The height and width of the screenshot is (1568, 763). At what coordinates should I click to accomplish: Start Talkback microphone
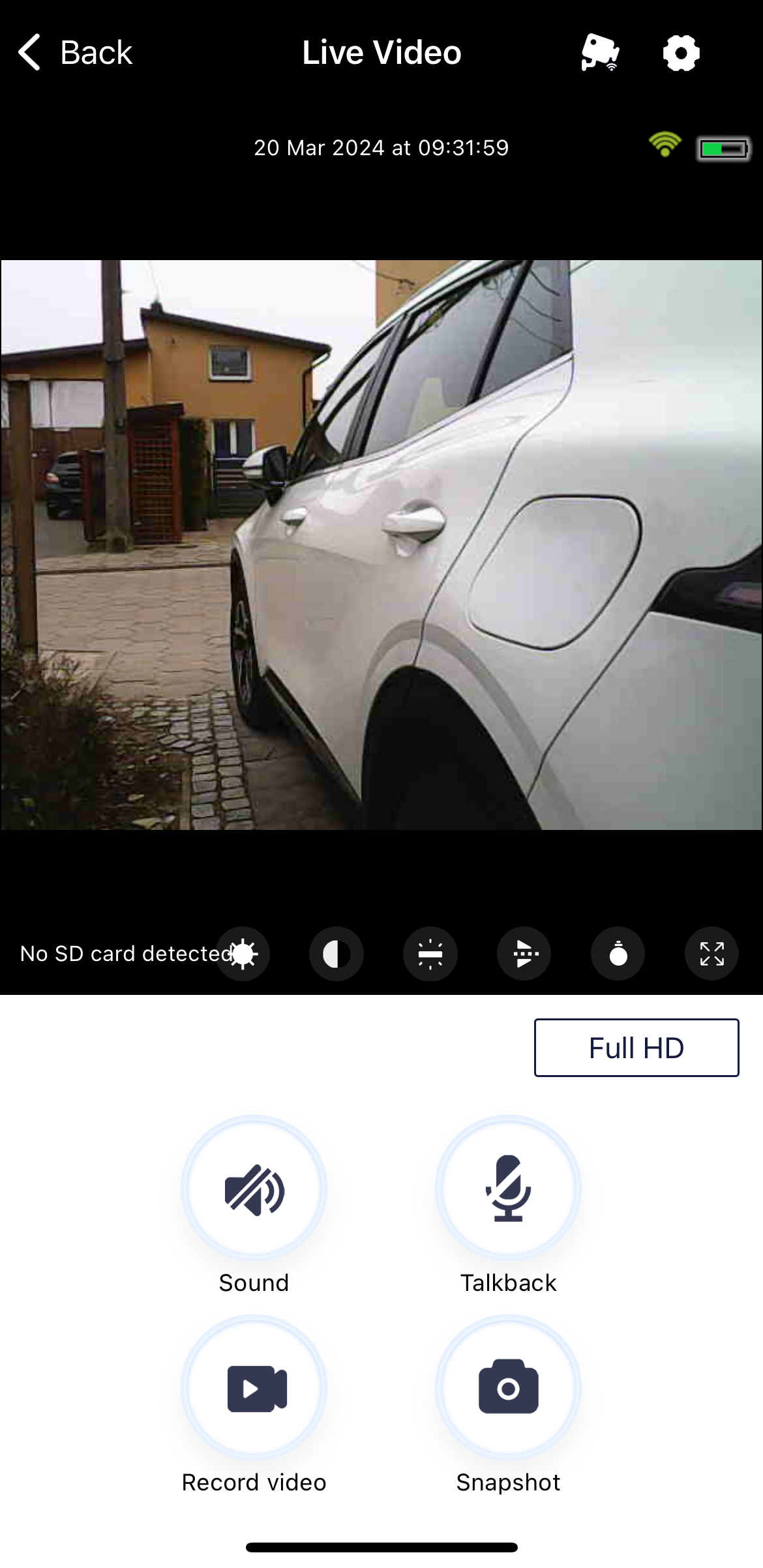coord(508,1189)
